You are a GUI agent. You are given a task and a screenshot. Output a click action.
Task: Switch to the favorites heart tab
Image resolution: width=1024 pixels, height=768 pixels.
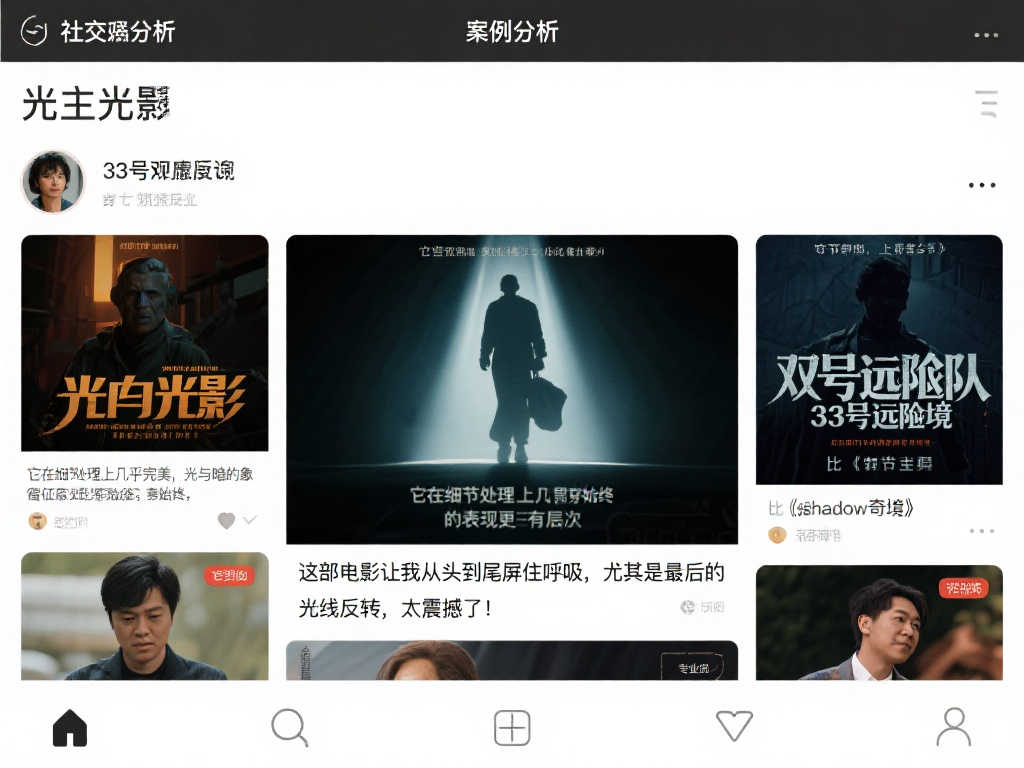click(x=734, y=727)
